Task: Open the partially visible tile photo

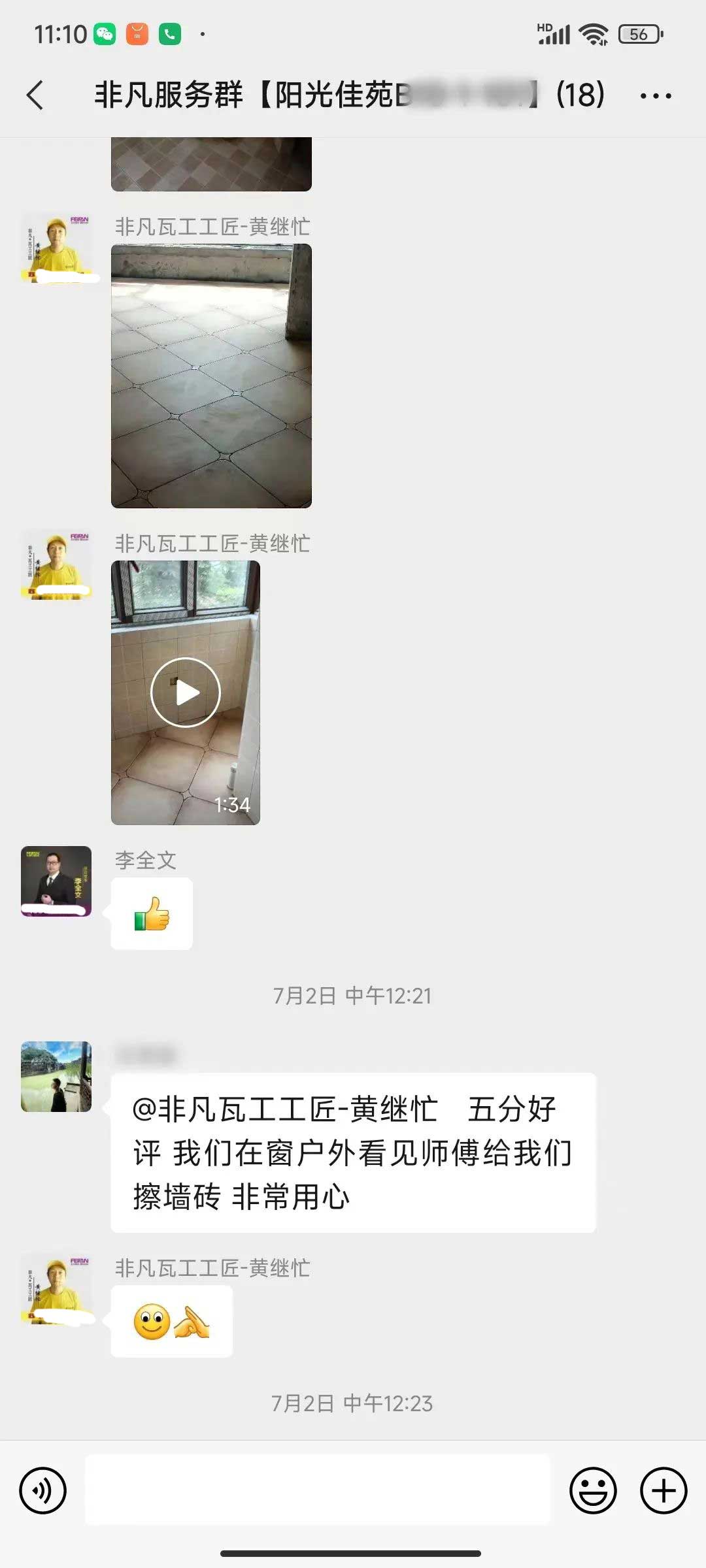Action: click(x=211, y=164)
